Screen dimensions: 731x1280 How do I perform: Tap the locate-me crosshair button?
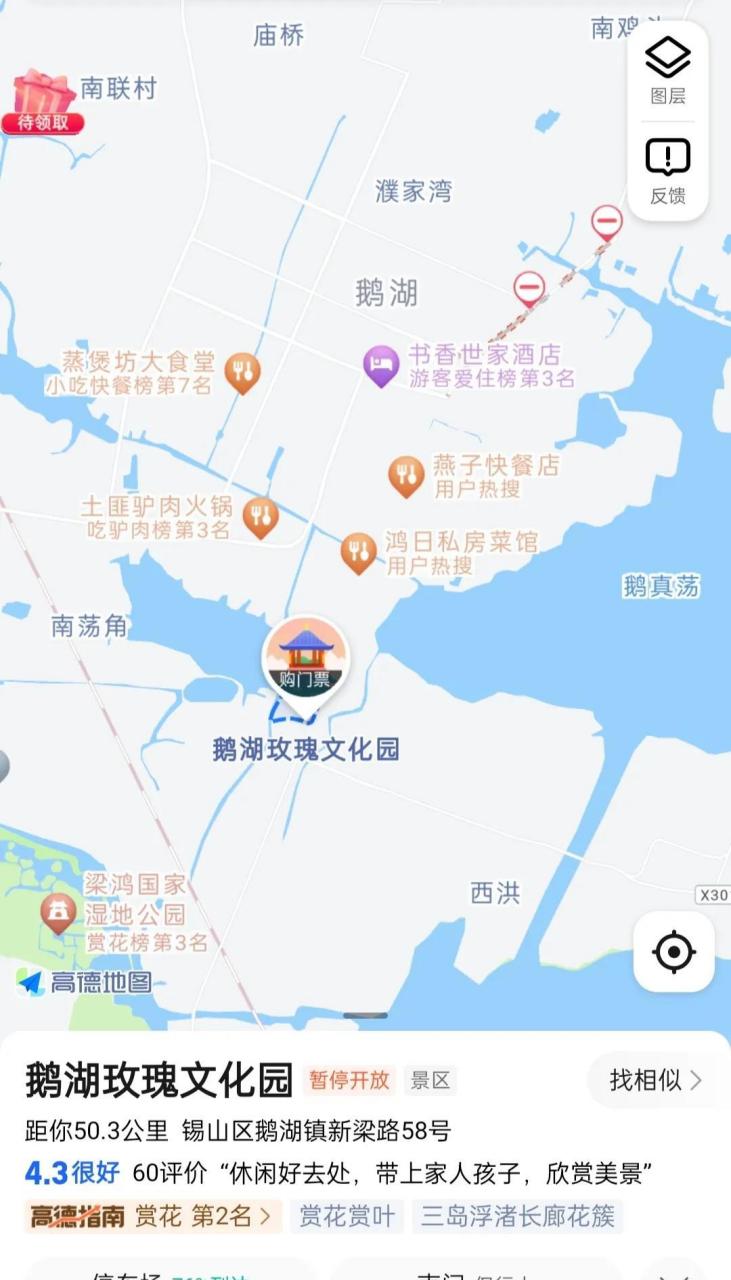pyautogui.click(x=676, y=950)
